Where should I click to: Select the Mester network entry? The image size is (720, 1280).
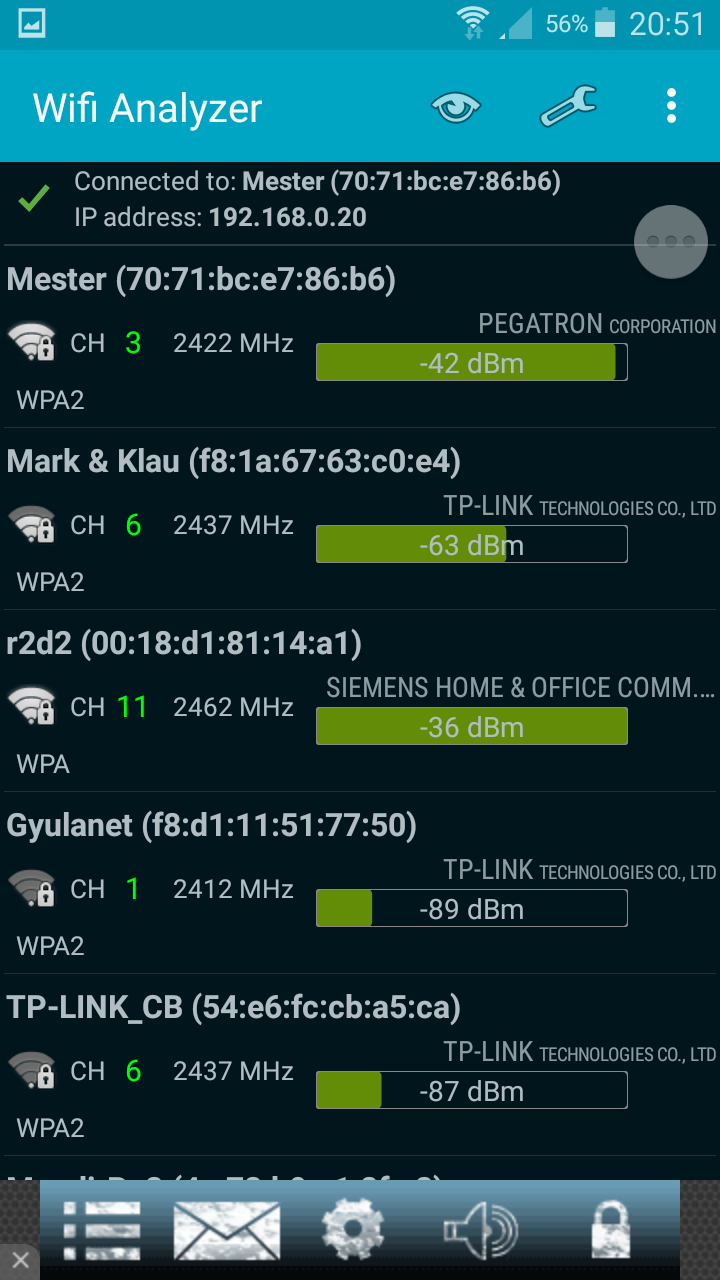pyautogui.click(x=360, y=337)
